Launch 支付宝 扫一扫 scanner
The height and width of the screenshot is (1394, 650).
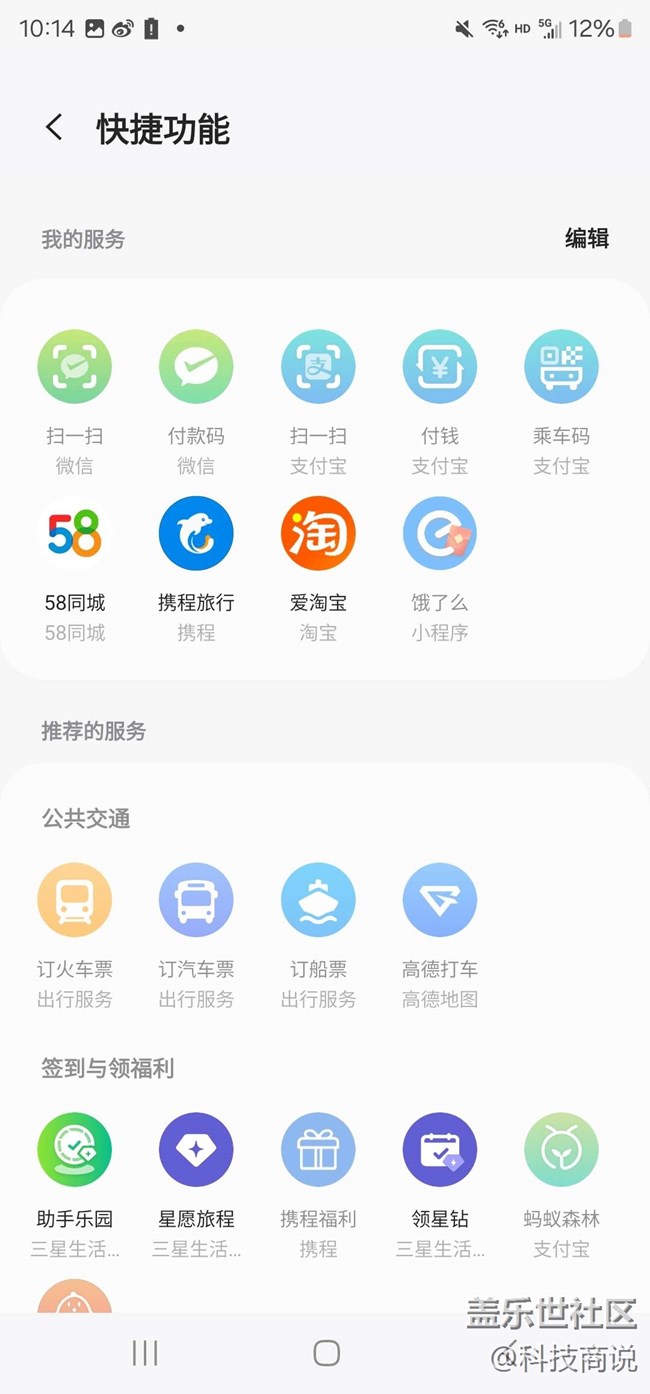318,368
